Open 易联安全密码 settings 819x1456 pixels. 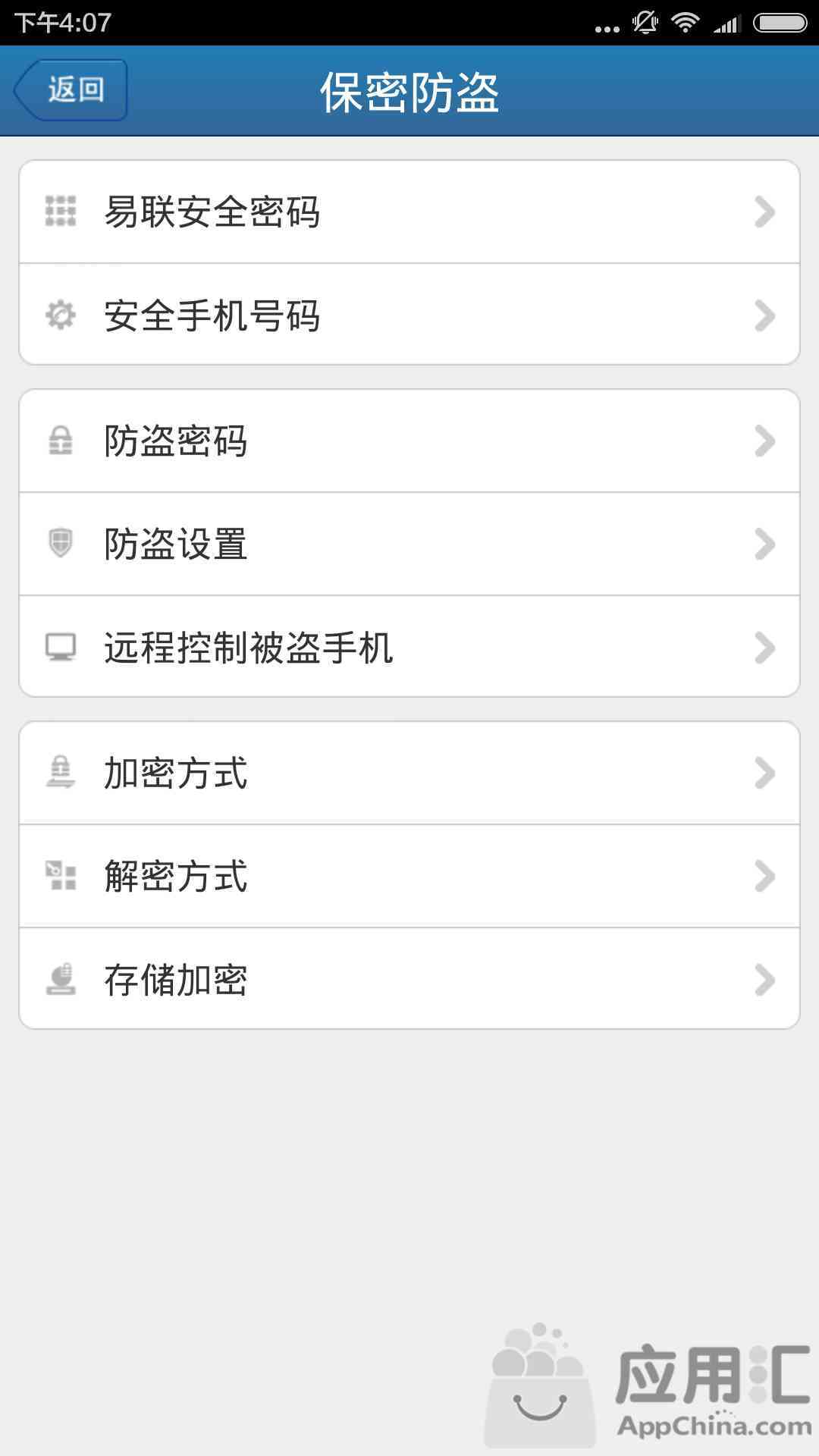pos(409,212)
